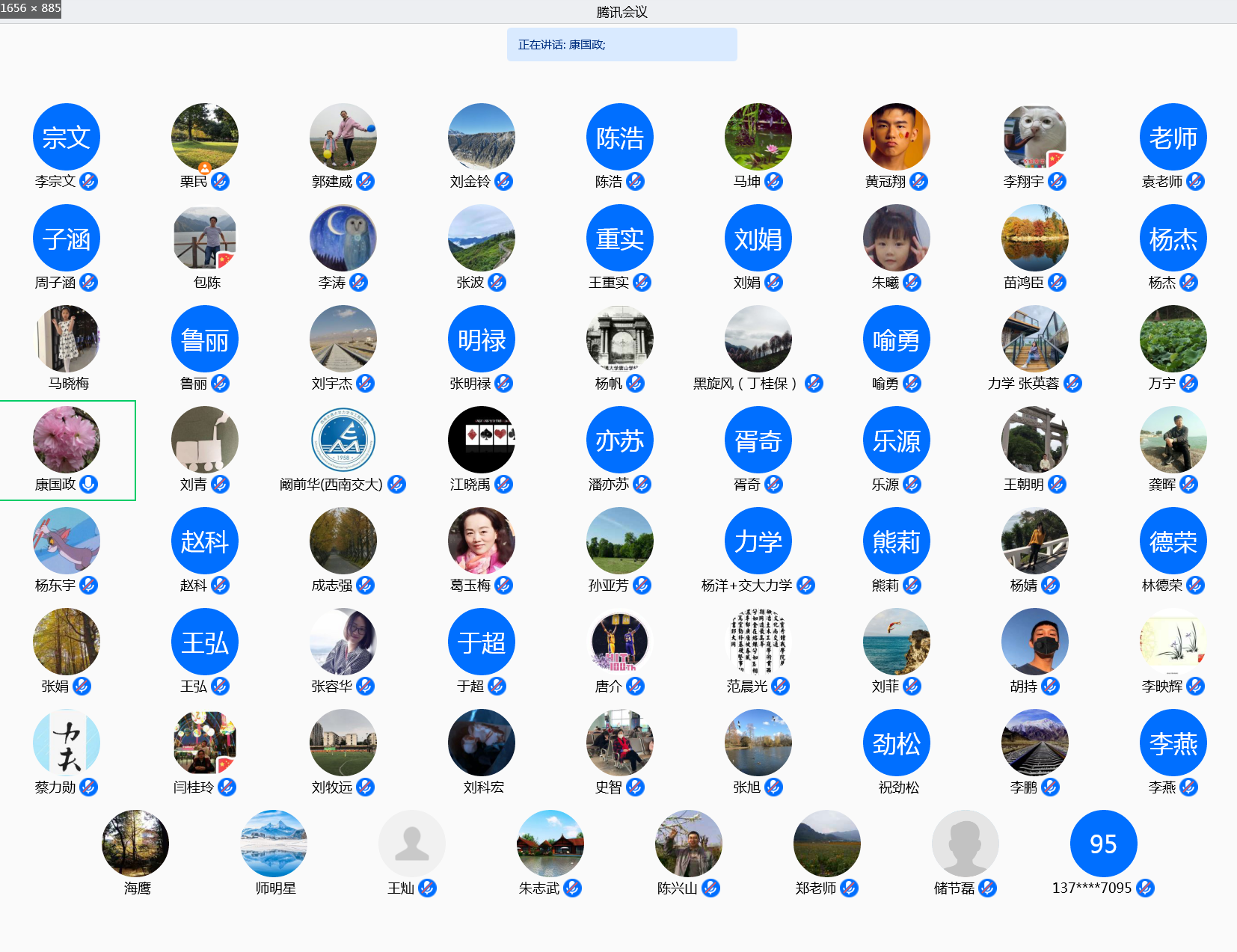The image size is (1237, 952).
Task: Select participant 海鹰
Action: tap(135, 844)
